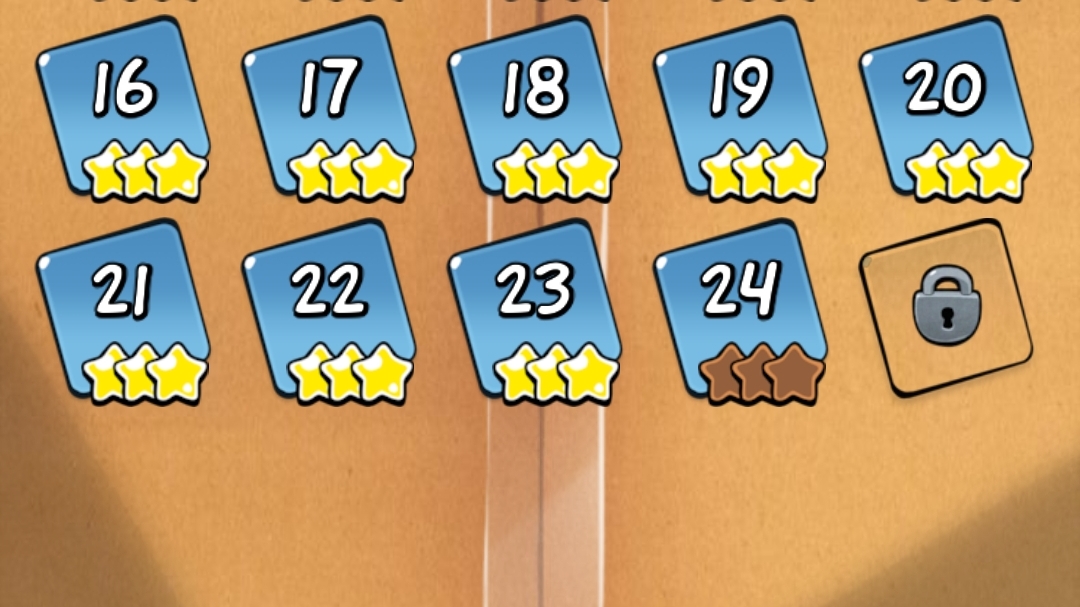Choose level 22
This screenshot has height=607, width=1080.
point(329,312)
